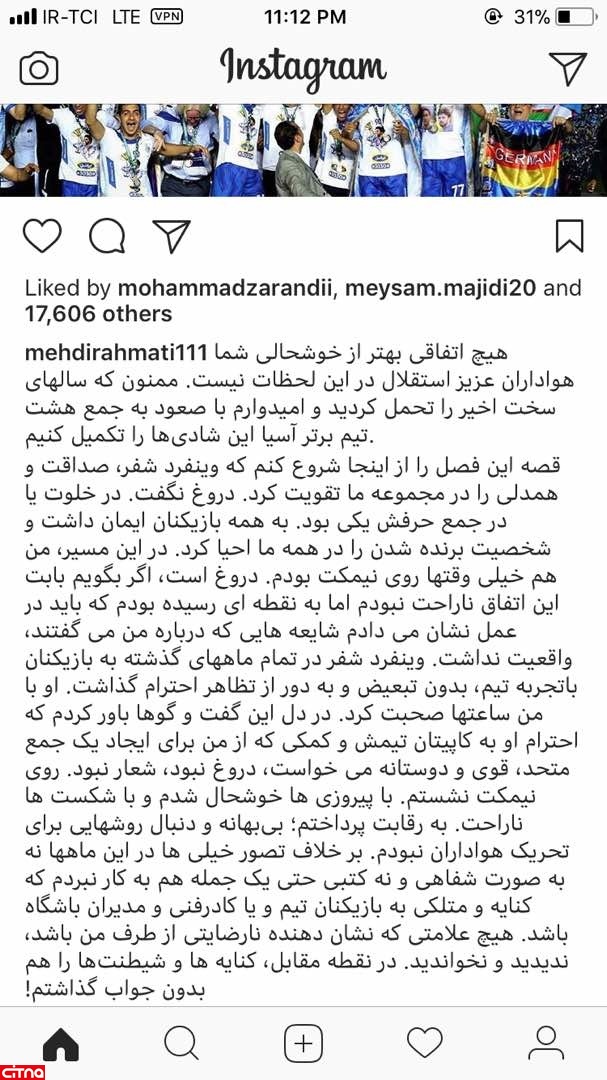The image size is (607, 1080).
Task: Open the post photo
Action: pyautogui.click(x=303, y=150)
